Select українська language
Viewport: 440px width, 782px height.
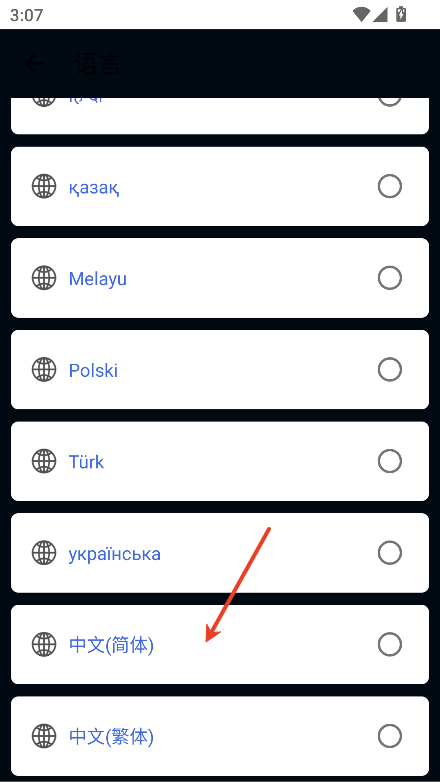click(220, 553)
